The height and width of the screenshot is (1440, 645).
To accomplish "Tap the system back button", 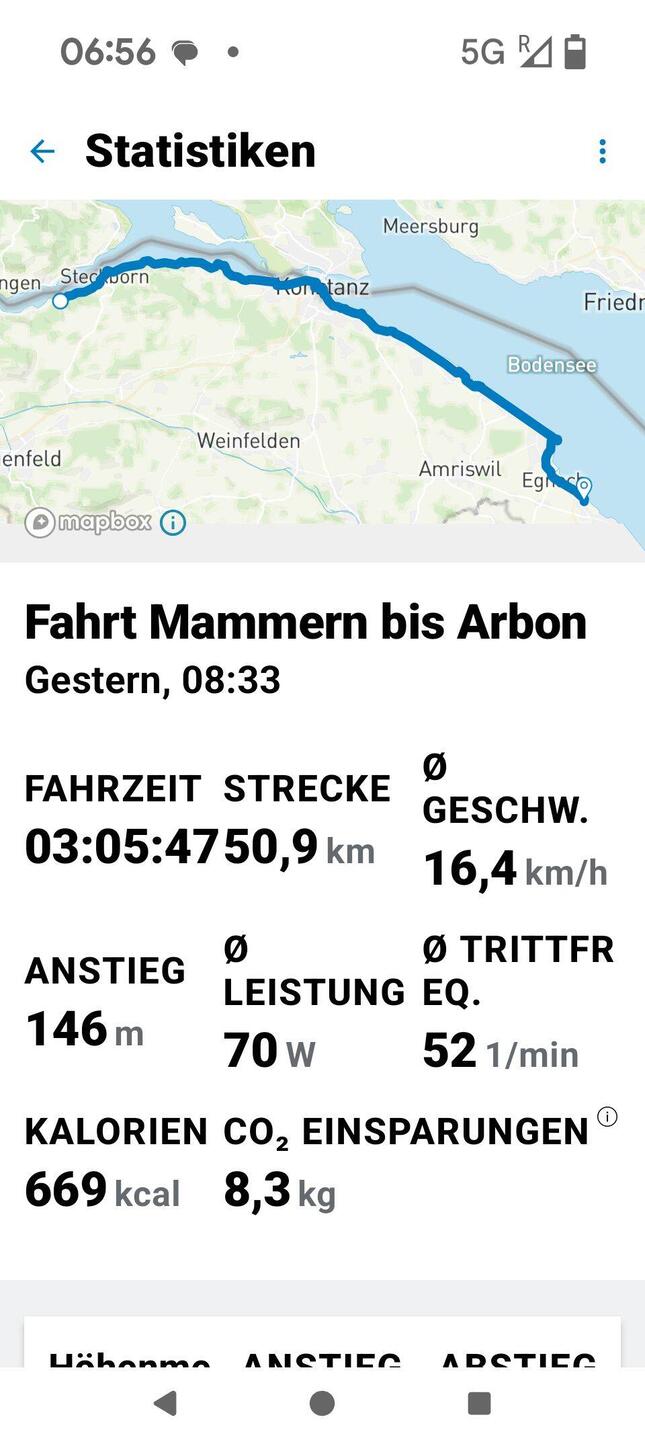I will click(x=165, y=1403).
